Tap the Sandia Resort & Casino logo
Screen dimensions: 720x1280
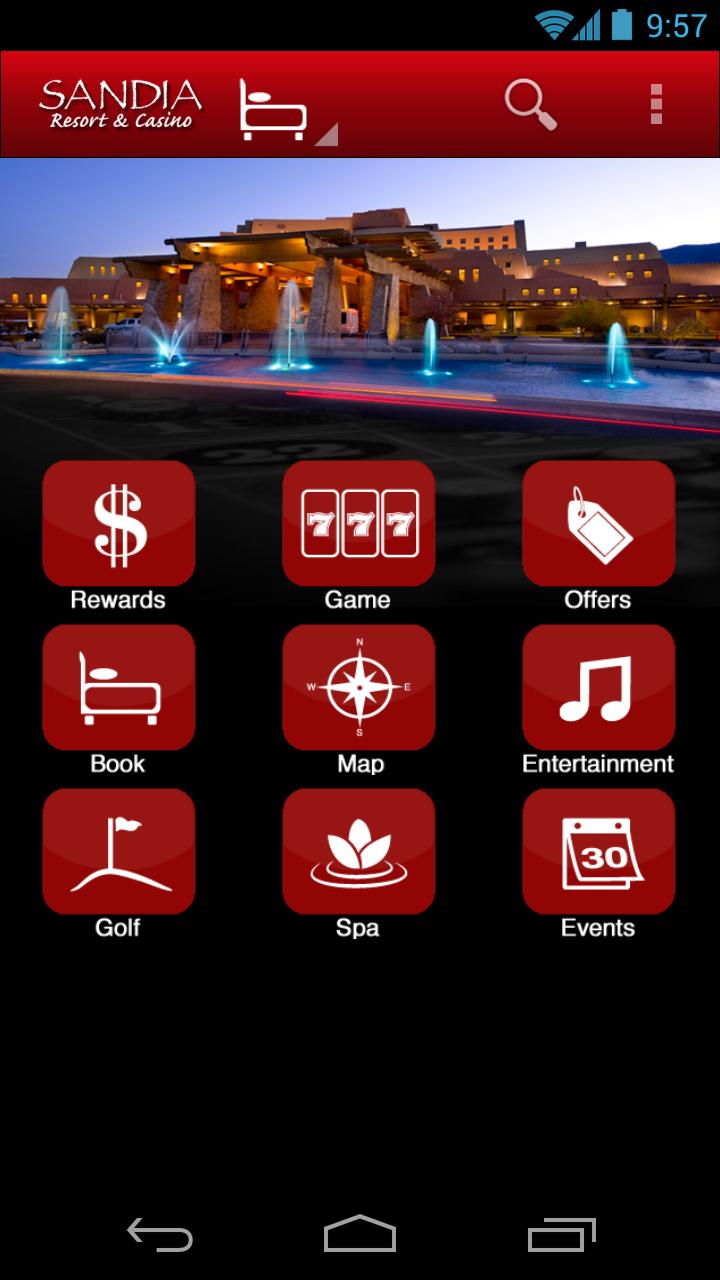coord(120,104)
